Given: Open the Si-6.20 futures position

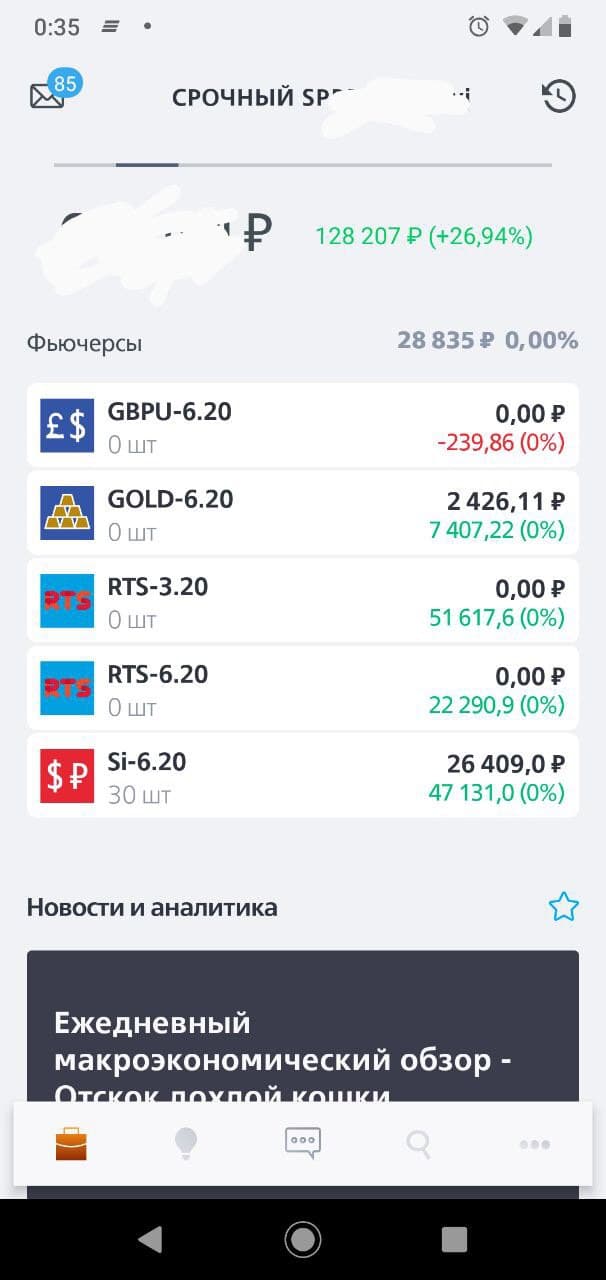Looking at the screenshot, I should 302,776.
